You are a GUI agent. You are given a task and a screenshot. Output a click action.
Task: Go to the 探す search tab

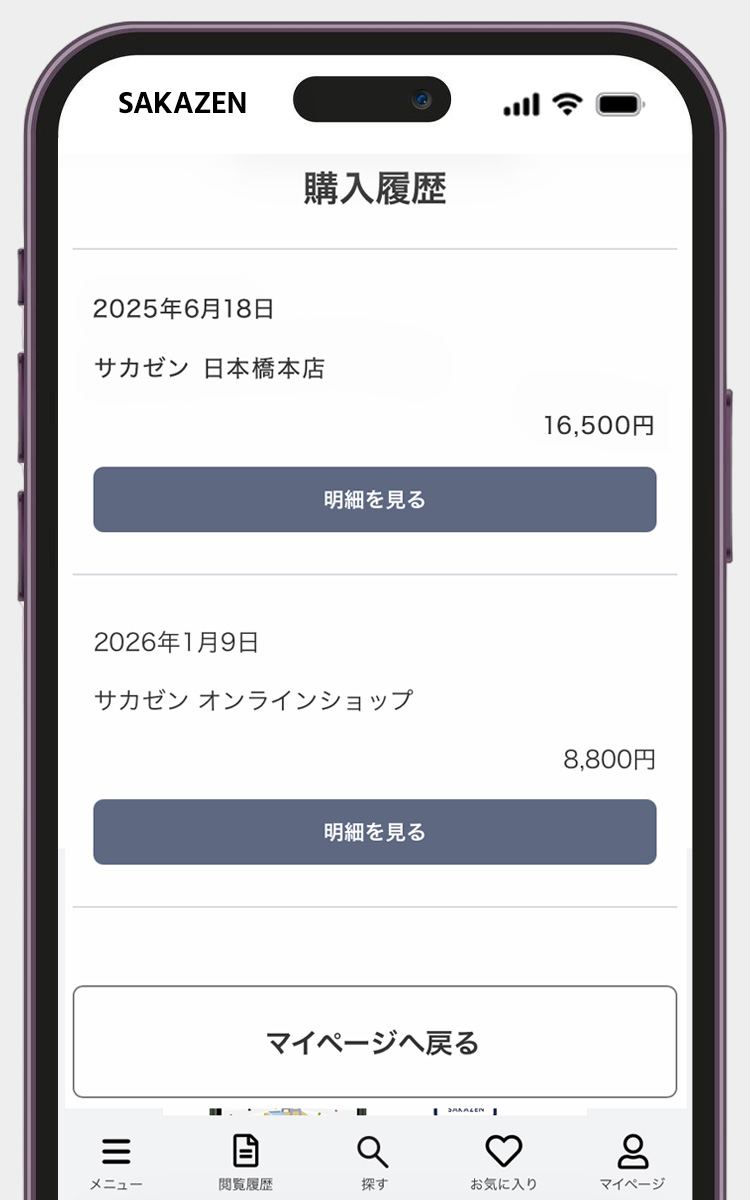click(373, 1161)
